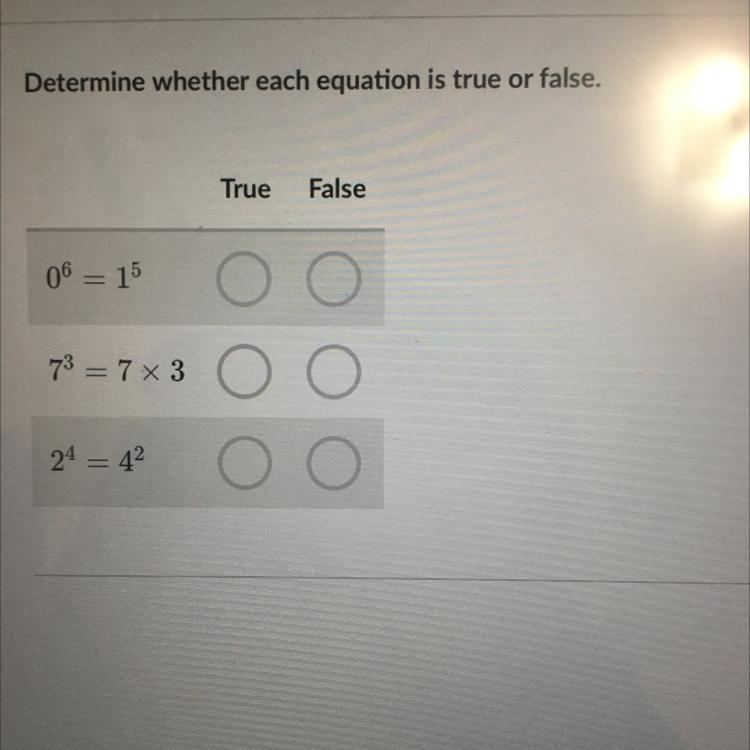The image size is (750, 750).
Task: Select False for 7³ = 7 × 3
Action: [335, 374]
